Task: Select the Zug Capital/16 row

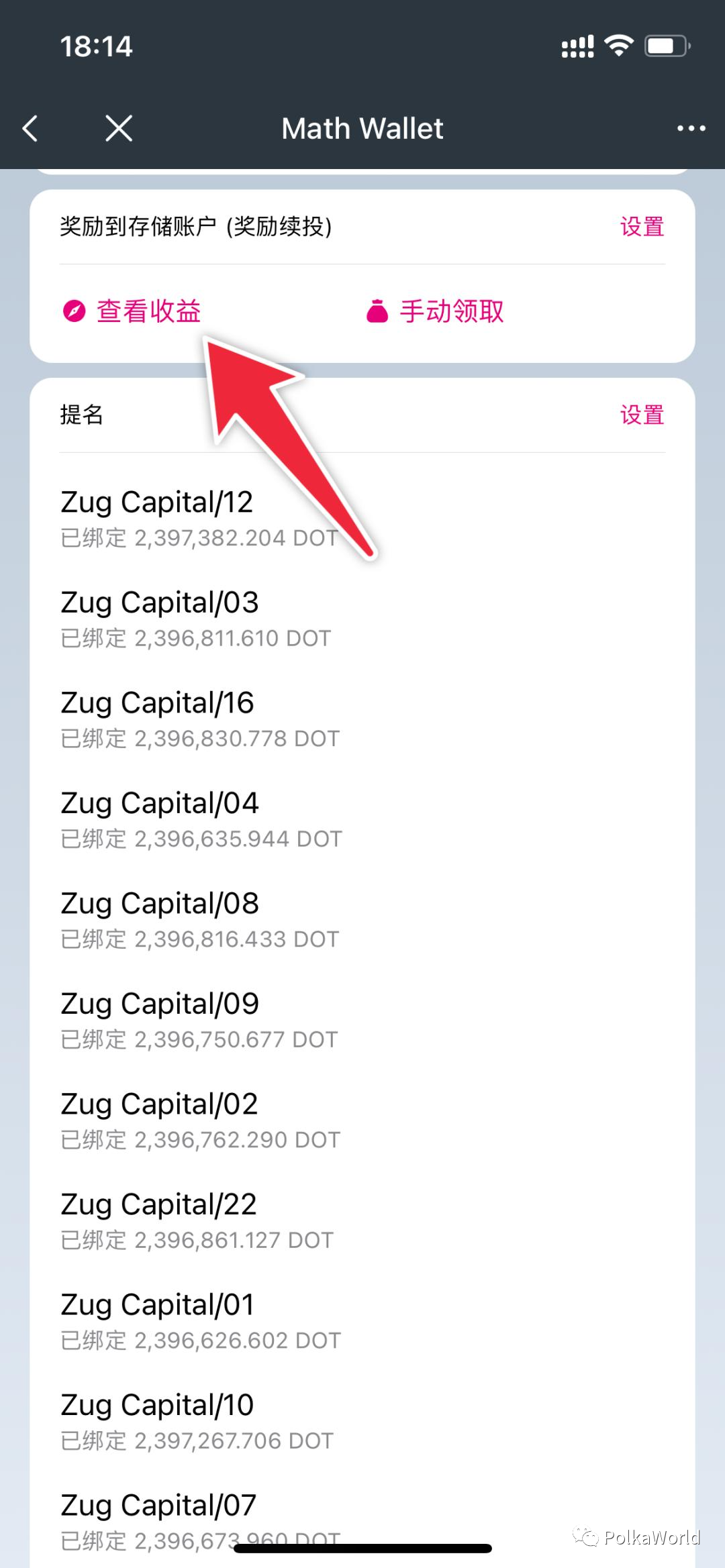Action: pyautogui.click(x=362, y=719)
